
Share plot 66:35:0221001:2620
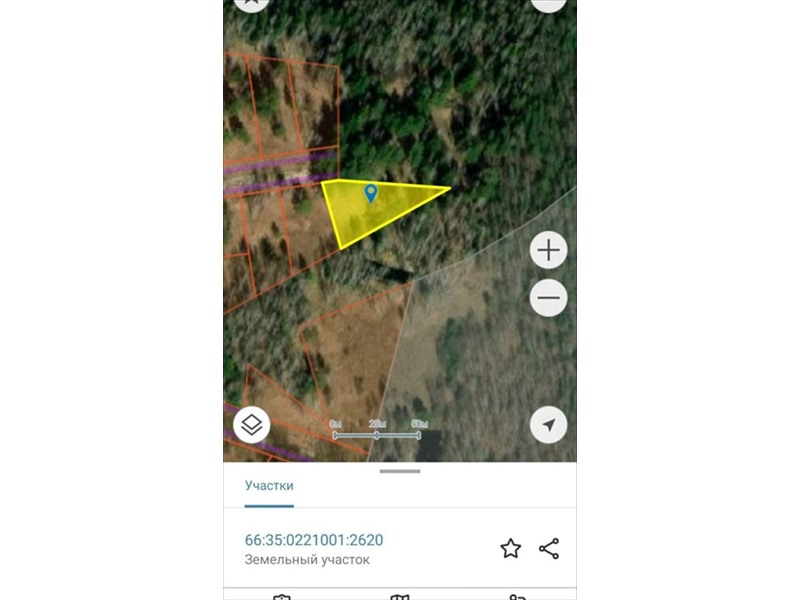(x=549, y=548)
